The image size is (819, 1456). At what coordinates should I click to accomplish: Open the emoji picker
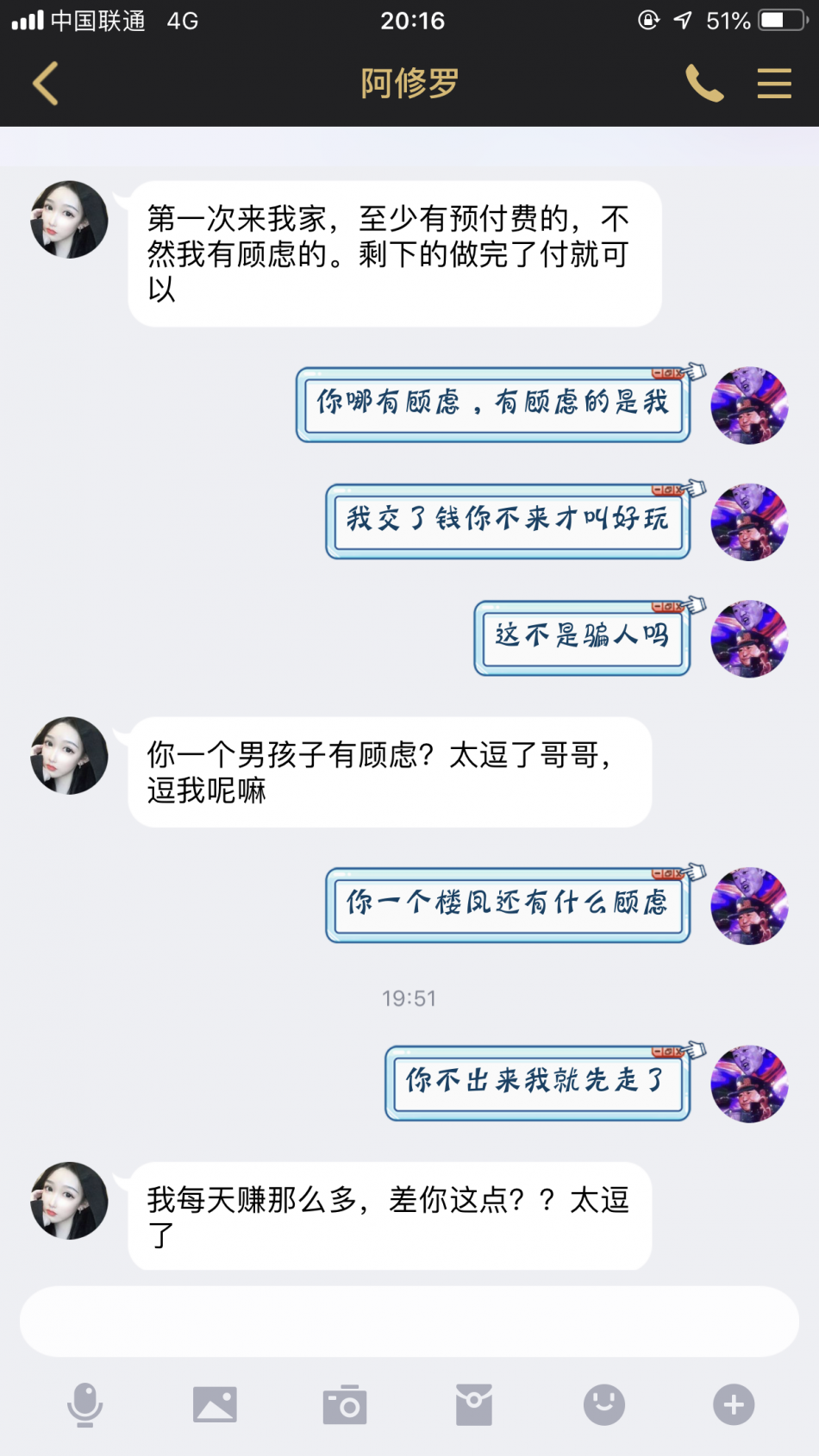click(603, 1405)
